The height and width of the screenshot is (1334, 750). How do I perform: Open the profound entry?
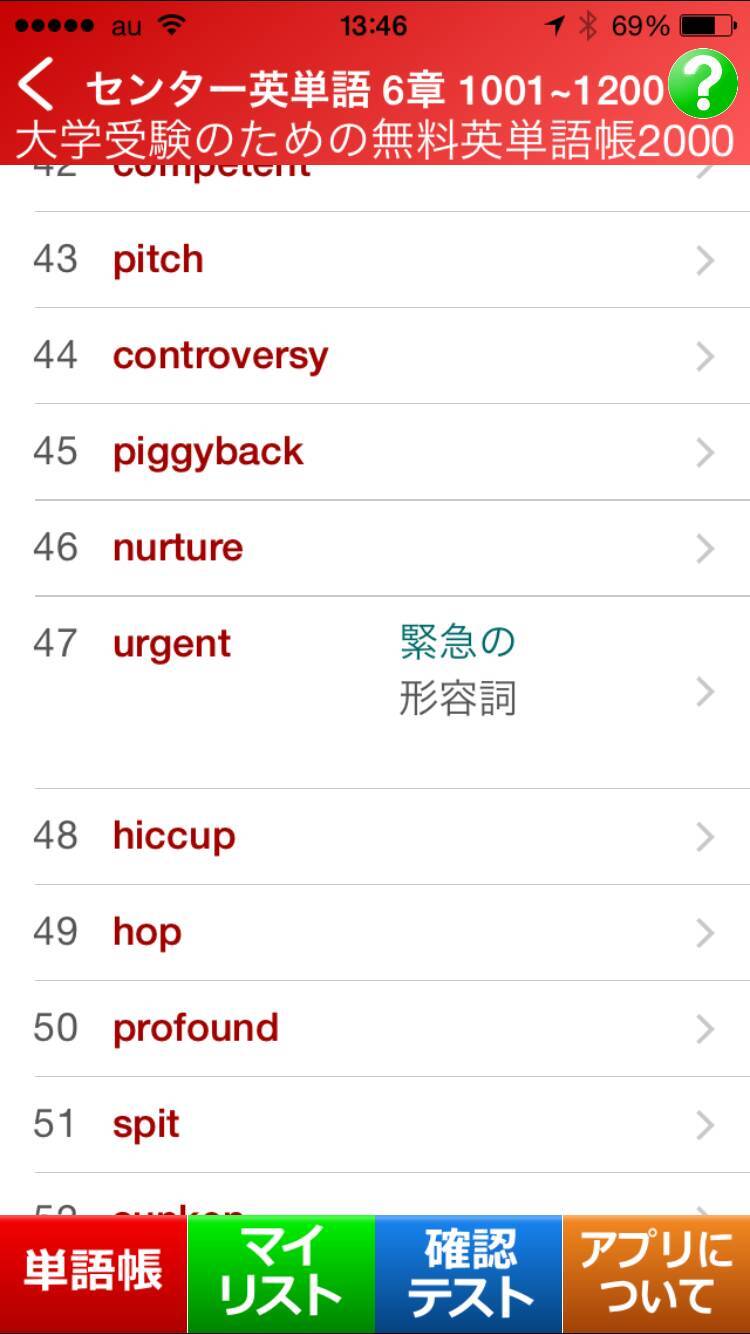click(x=375, y=1028)
